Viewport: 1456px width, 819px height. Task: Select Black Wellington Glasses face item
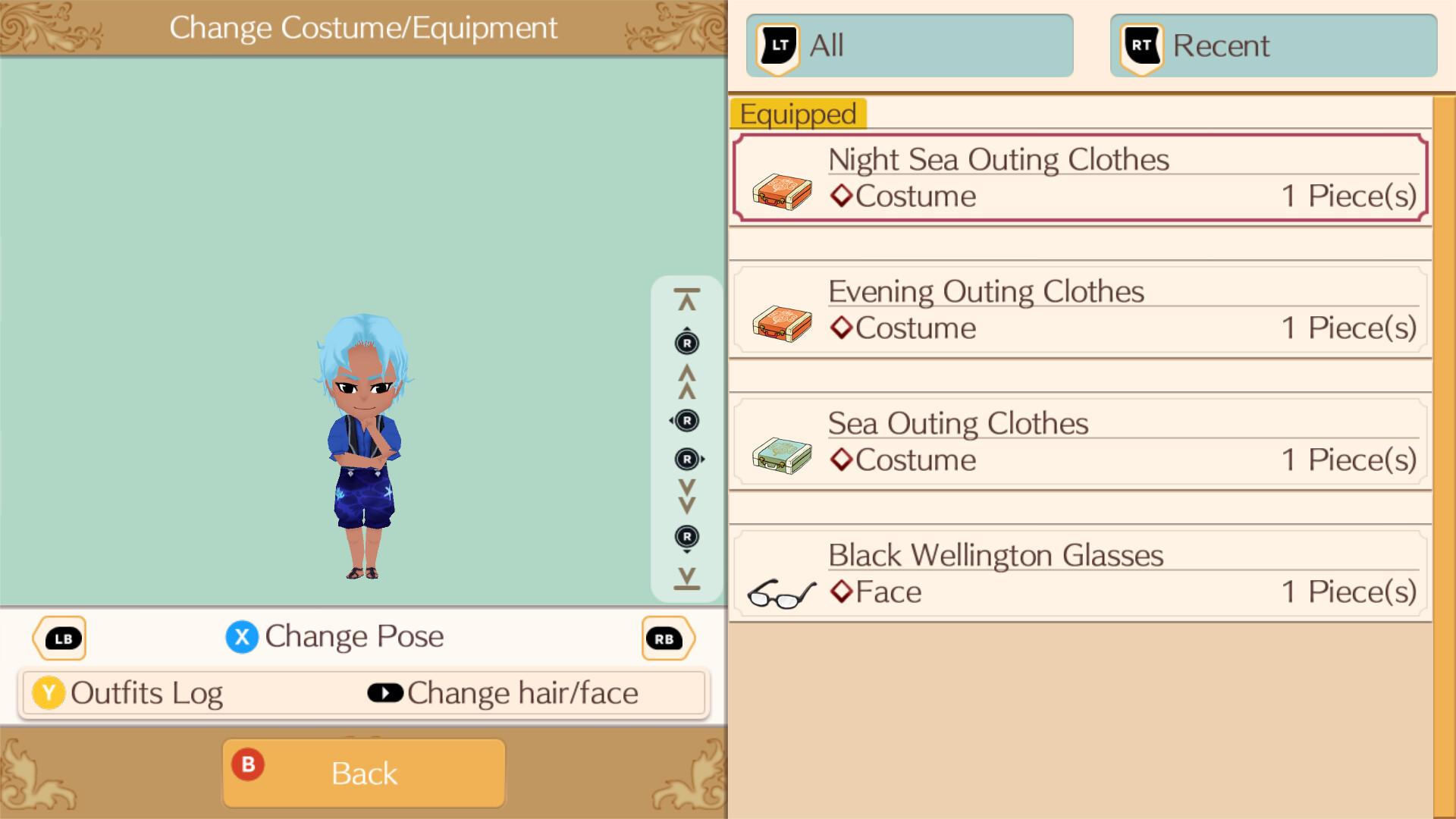point(1080,574)
